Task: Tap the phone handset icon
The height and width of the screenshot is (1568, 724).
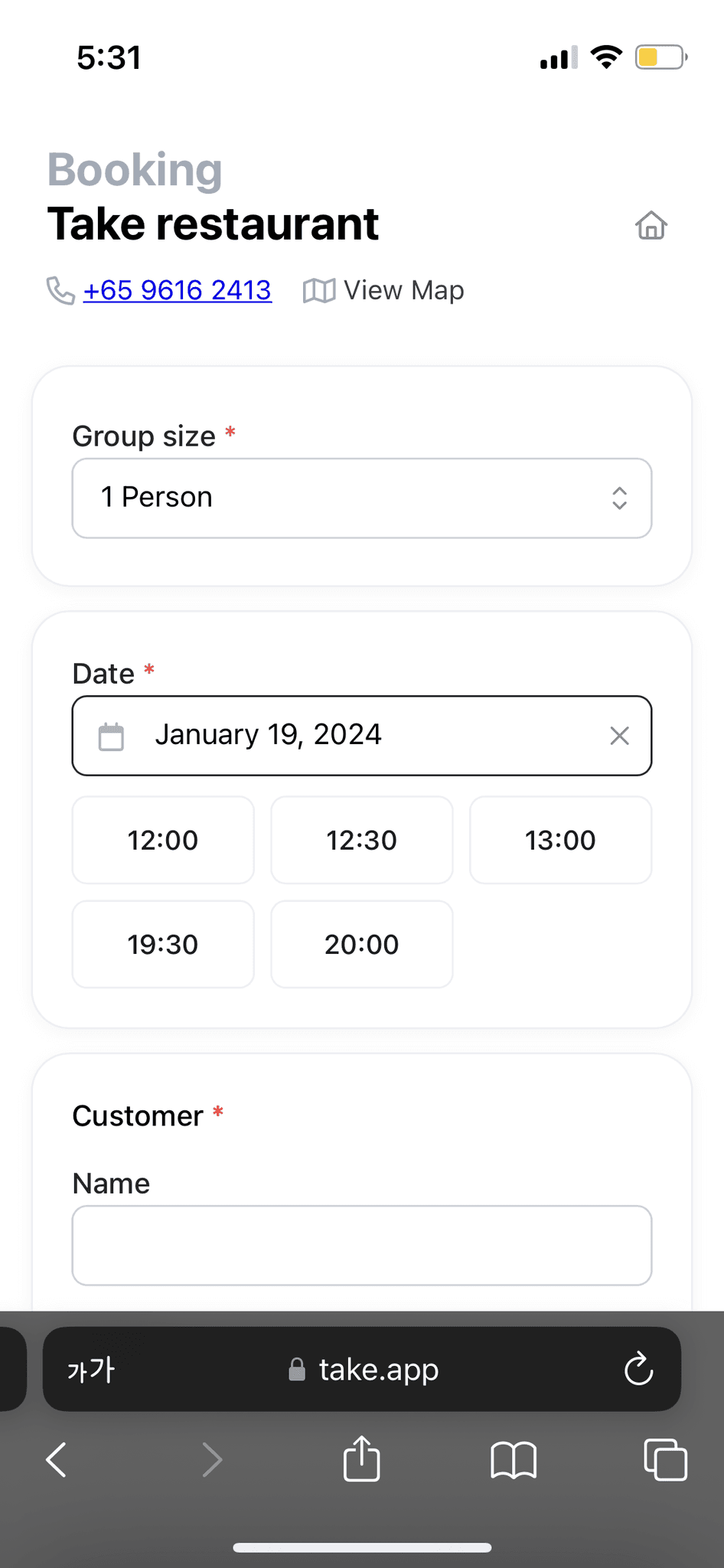Action: [x=61, y=290]
